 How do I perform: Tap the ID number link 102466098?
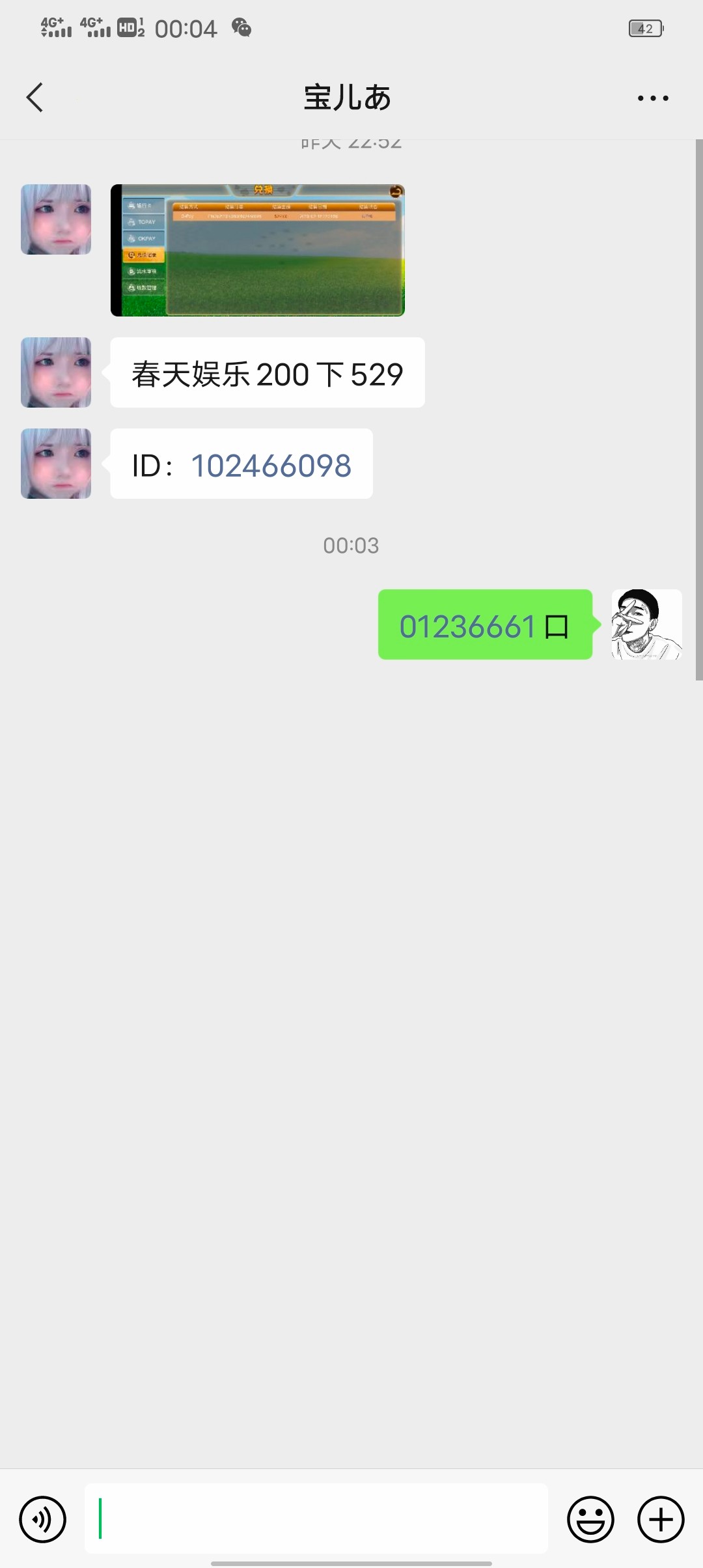[x=271, y=465]
